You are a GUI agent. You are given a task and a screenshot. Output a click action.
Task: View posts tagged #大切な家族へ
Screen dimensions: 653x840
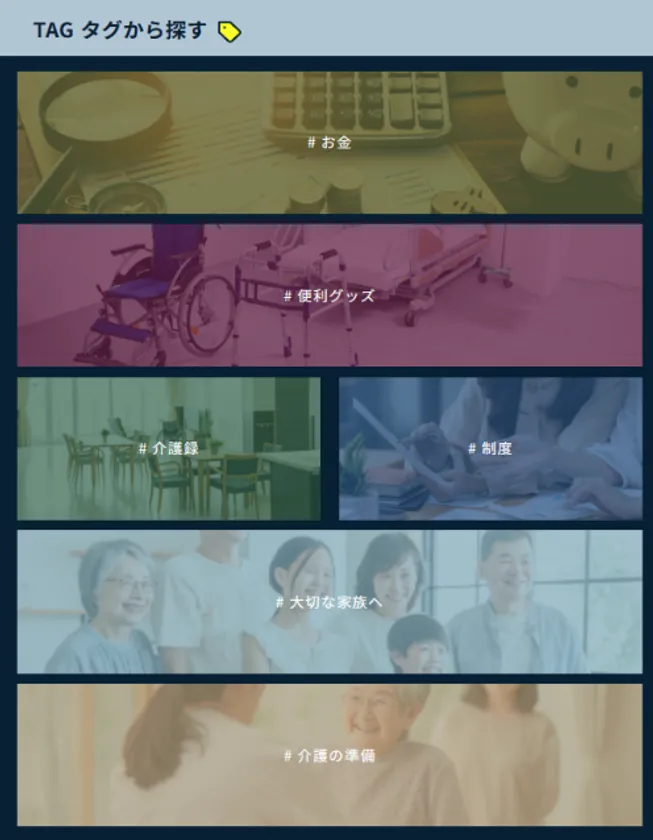coord(329,601)
